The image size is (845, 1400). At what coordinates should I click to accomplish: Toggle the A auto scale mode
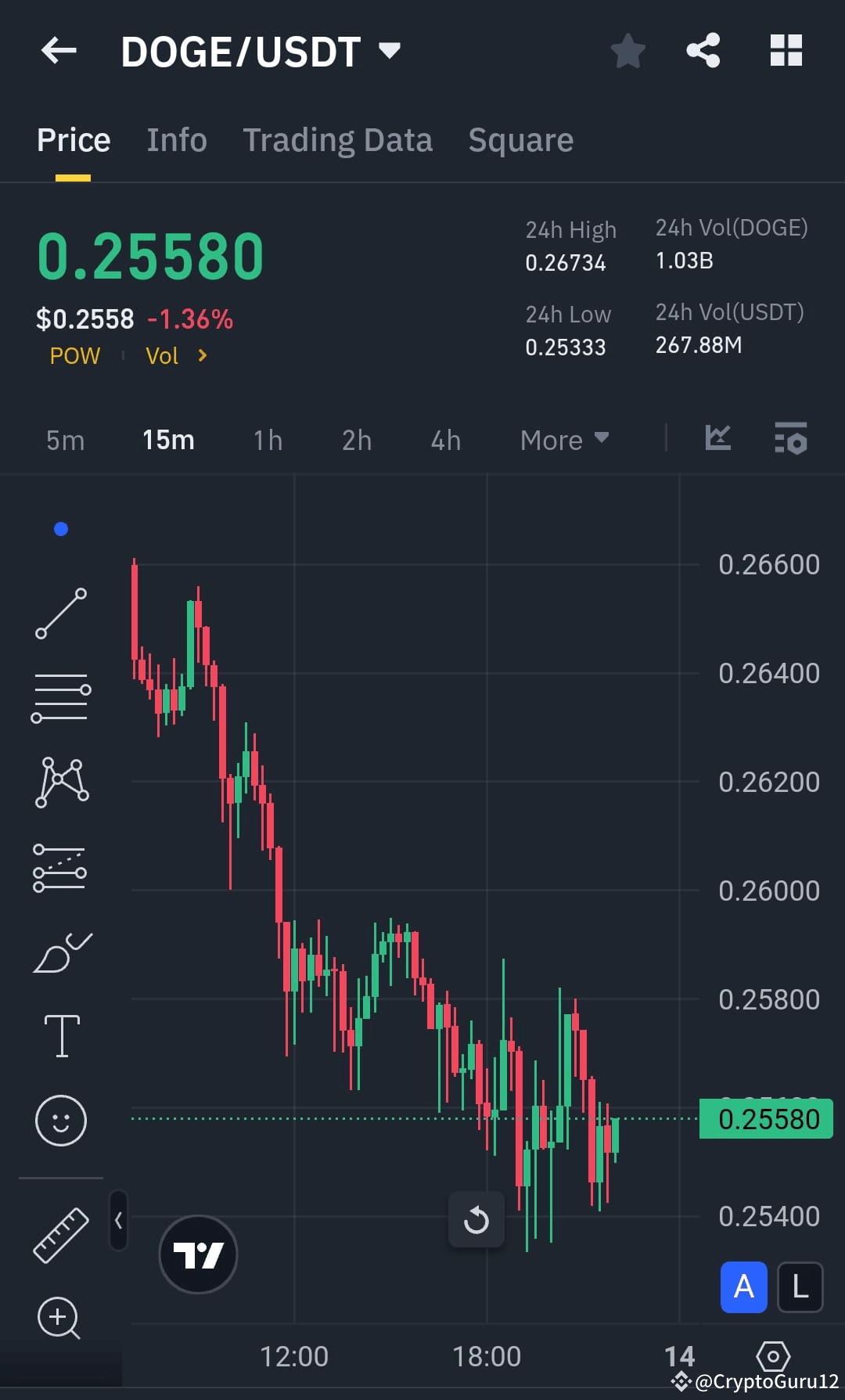pyautogui.click(x=743, y=1288)
